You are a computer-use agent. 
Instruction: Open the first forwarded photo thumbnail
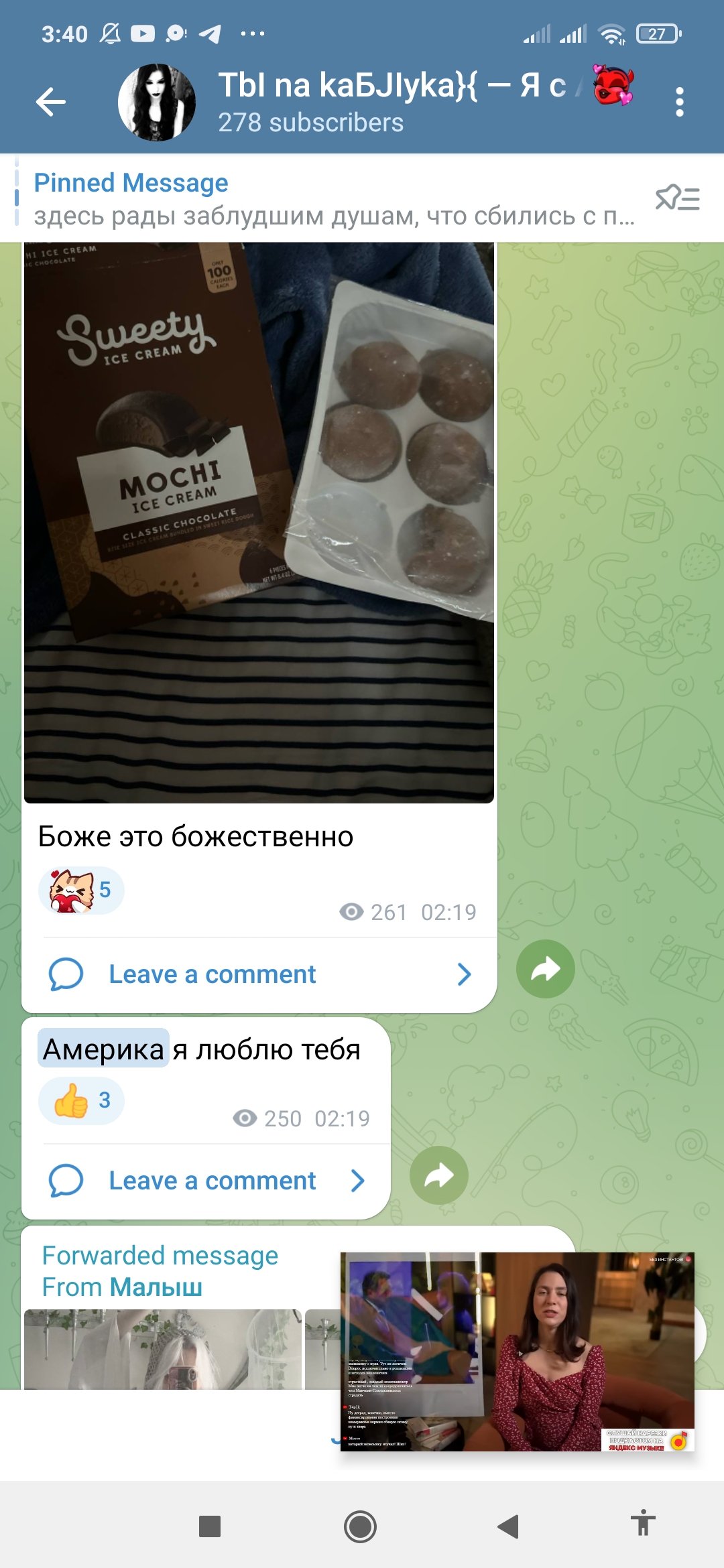[163, 1349]
